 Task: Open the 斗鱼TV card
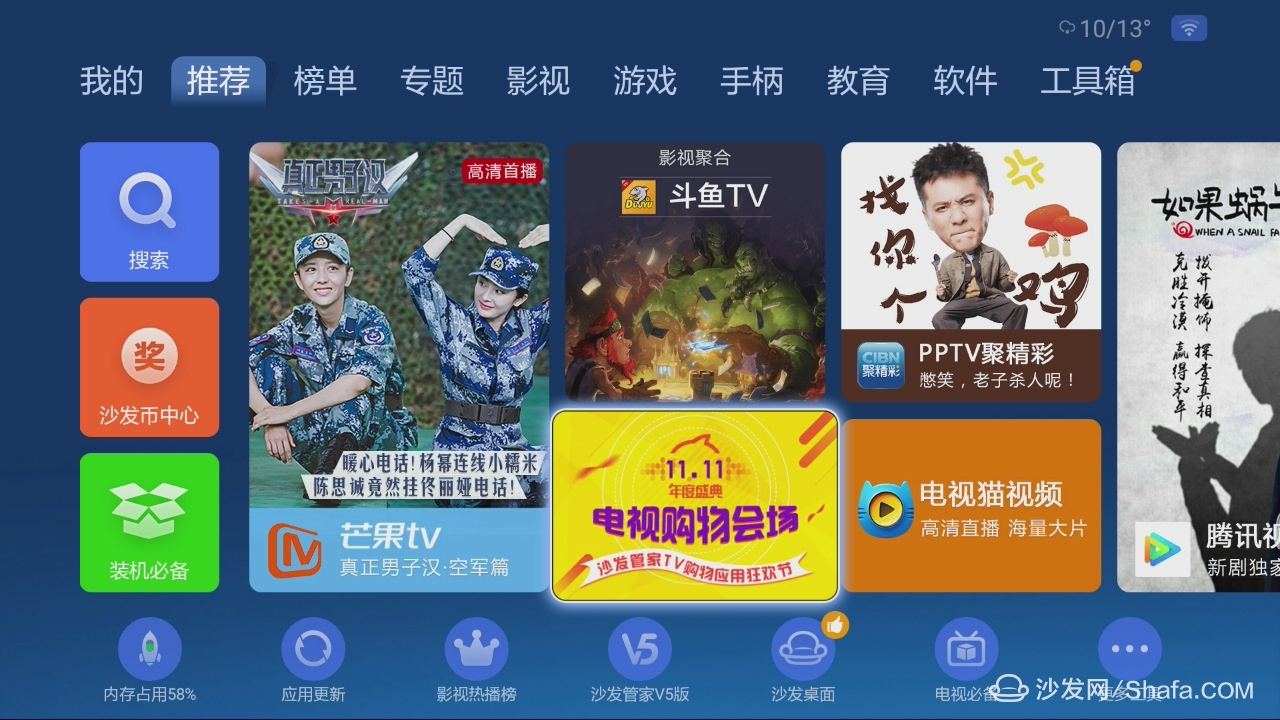click(695, 272)
